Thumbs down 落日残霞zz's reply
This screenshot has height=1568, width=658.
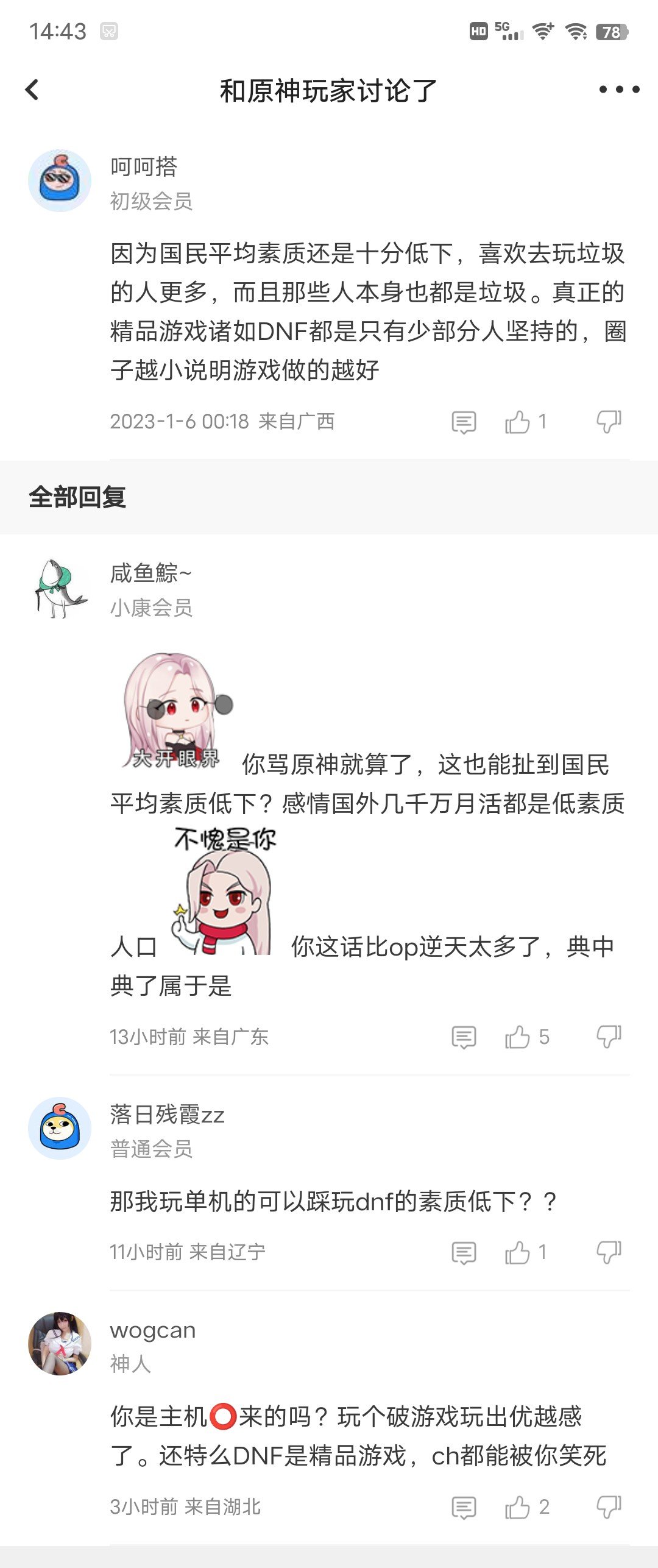pos(609,1252)
